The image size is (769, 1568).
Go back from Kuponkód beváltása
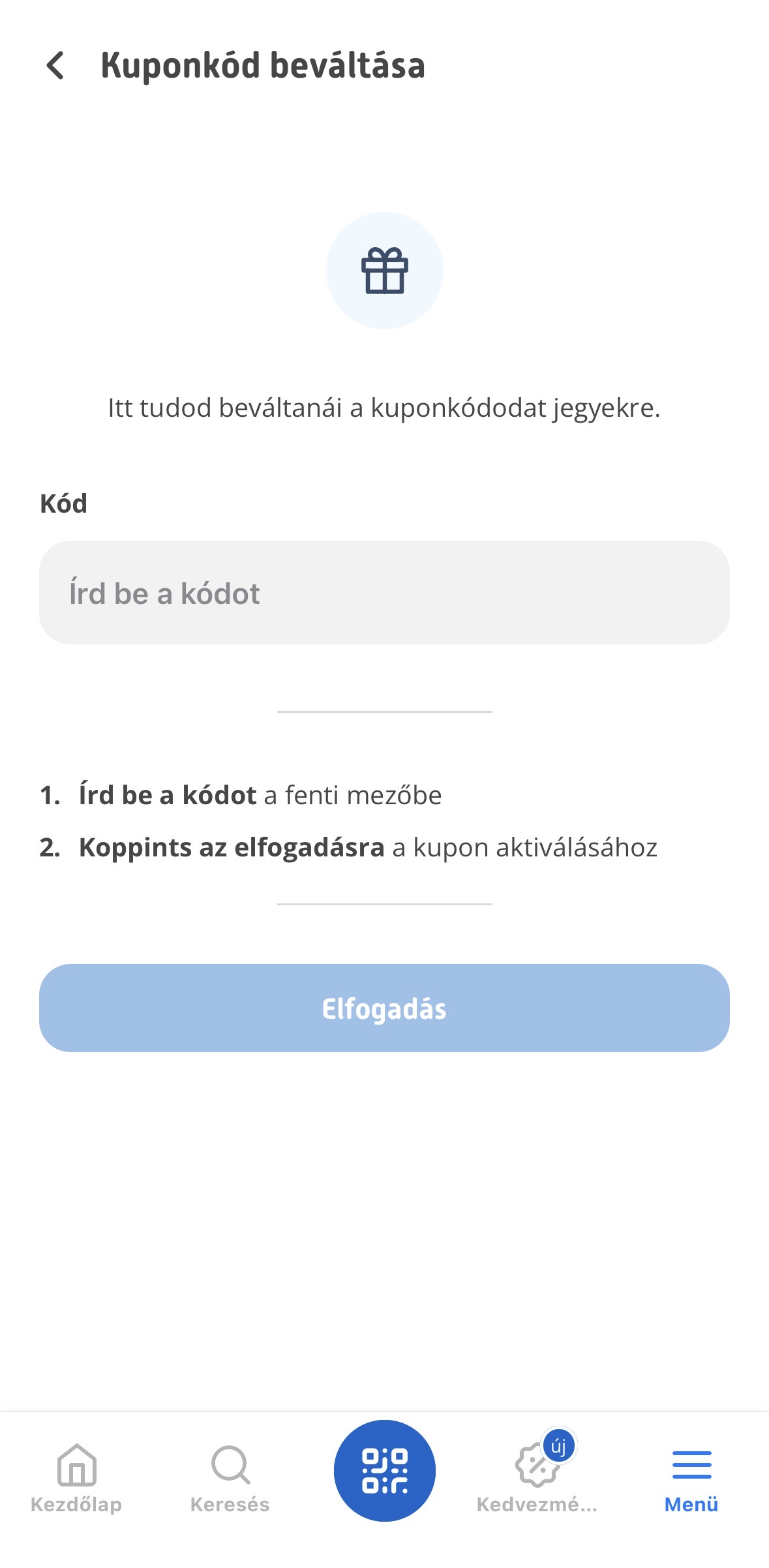pyautogui.click(x=55, y=66)
